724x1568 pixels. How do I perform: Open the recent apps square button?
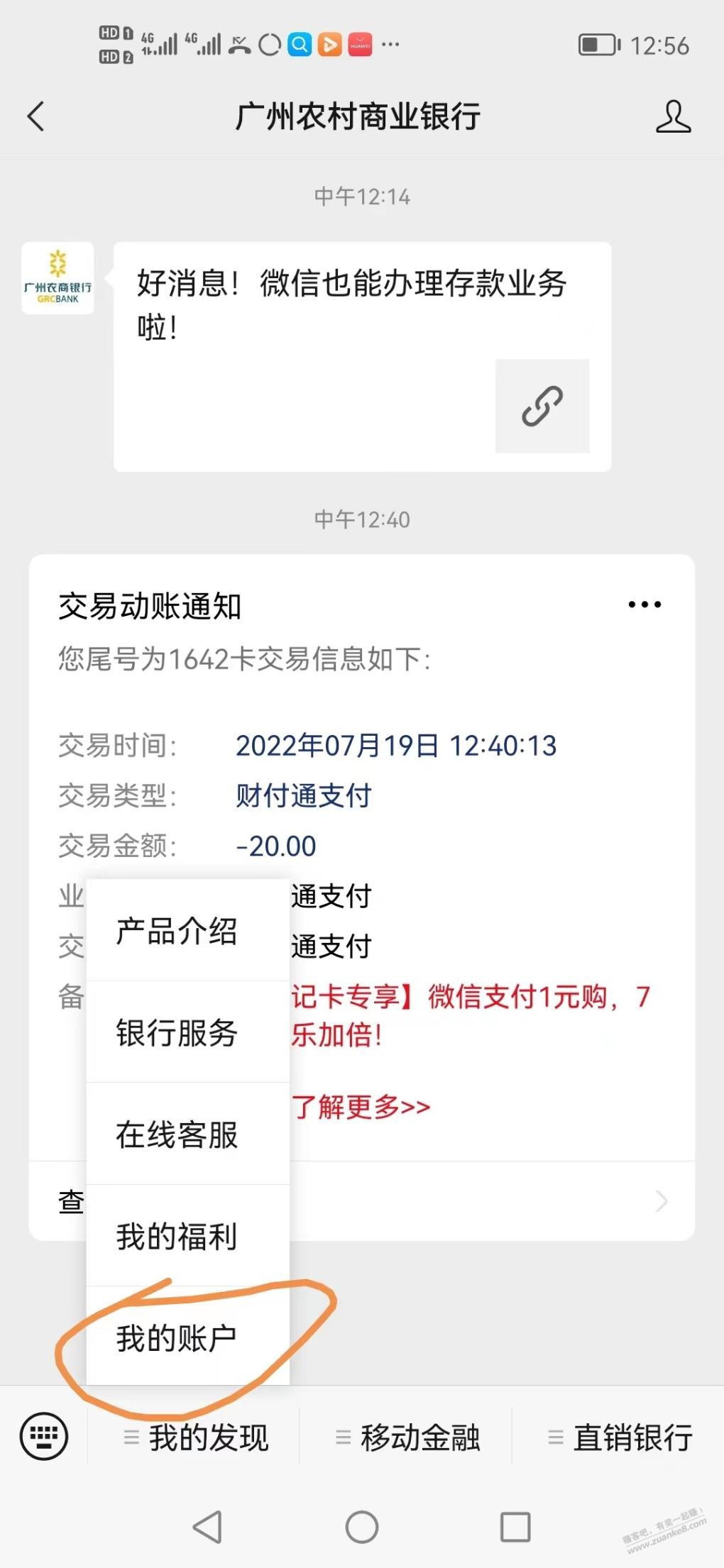tap(515, 1527)
